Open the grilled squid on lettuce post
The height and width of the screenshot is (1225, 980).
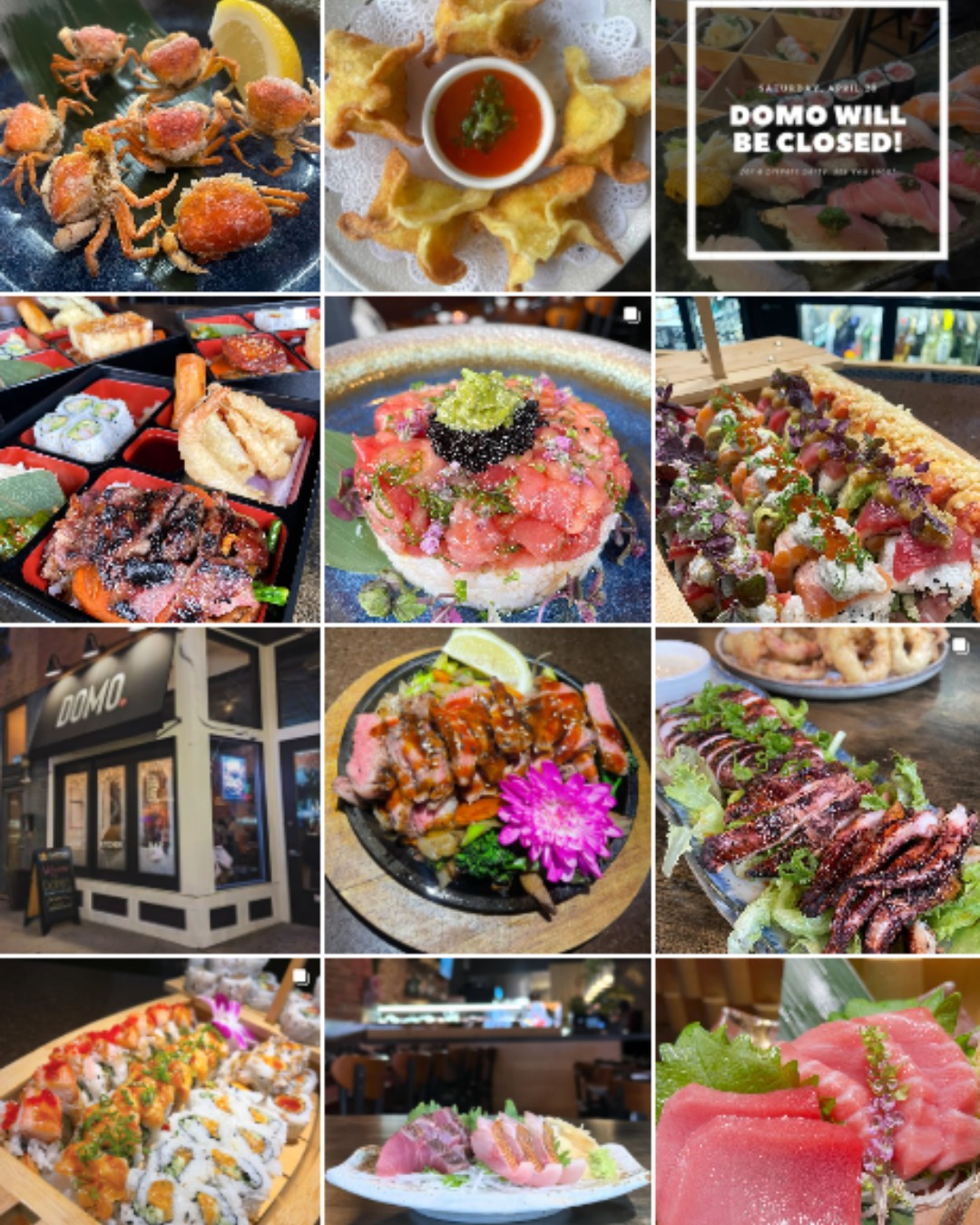[x=818, y=789]
